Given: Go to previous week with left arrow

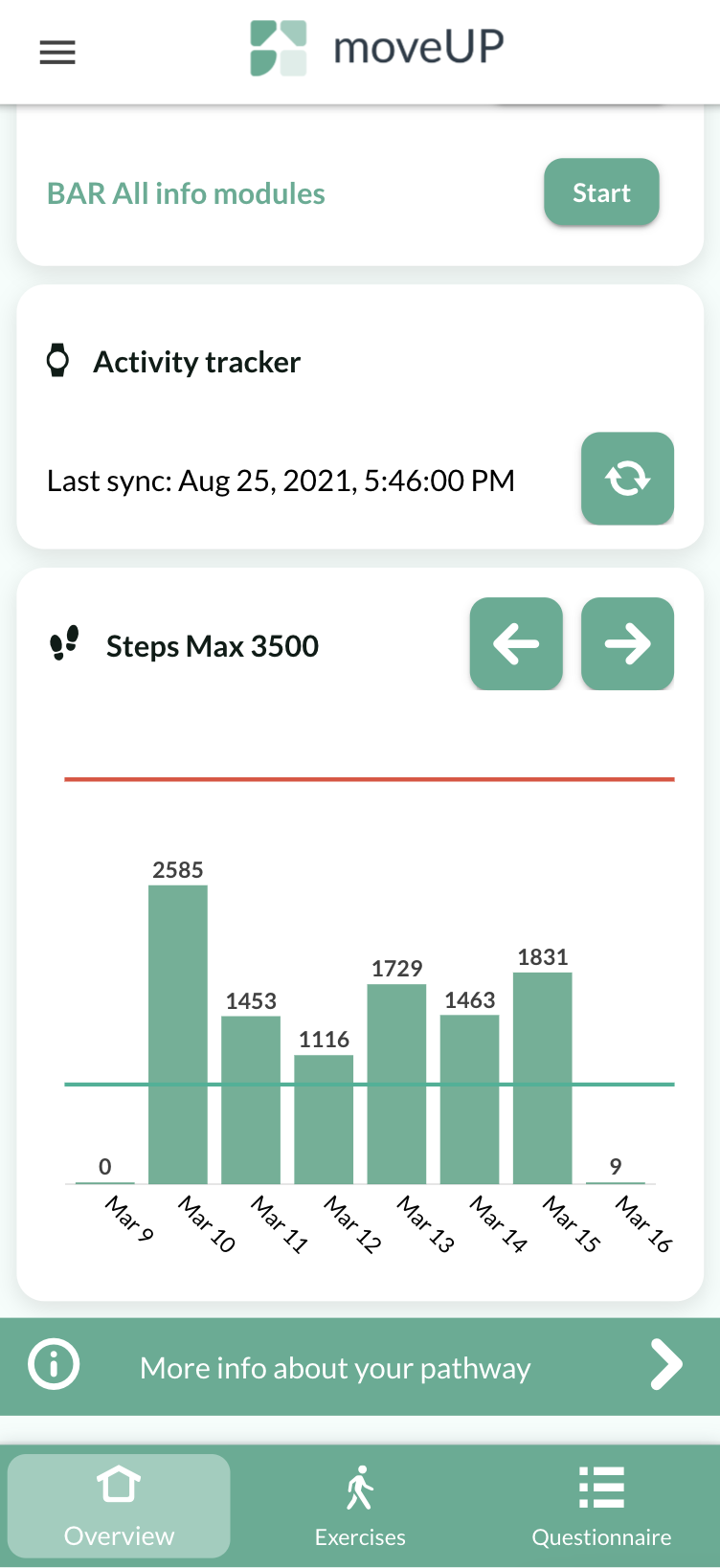Looking at the screenshot, I should pyautogui.click(x=516, y=643).
